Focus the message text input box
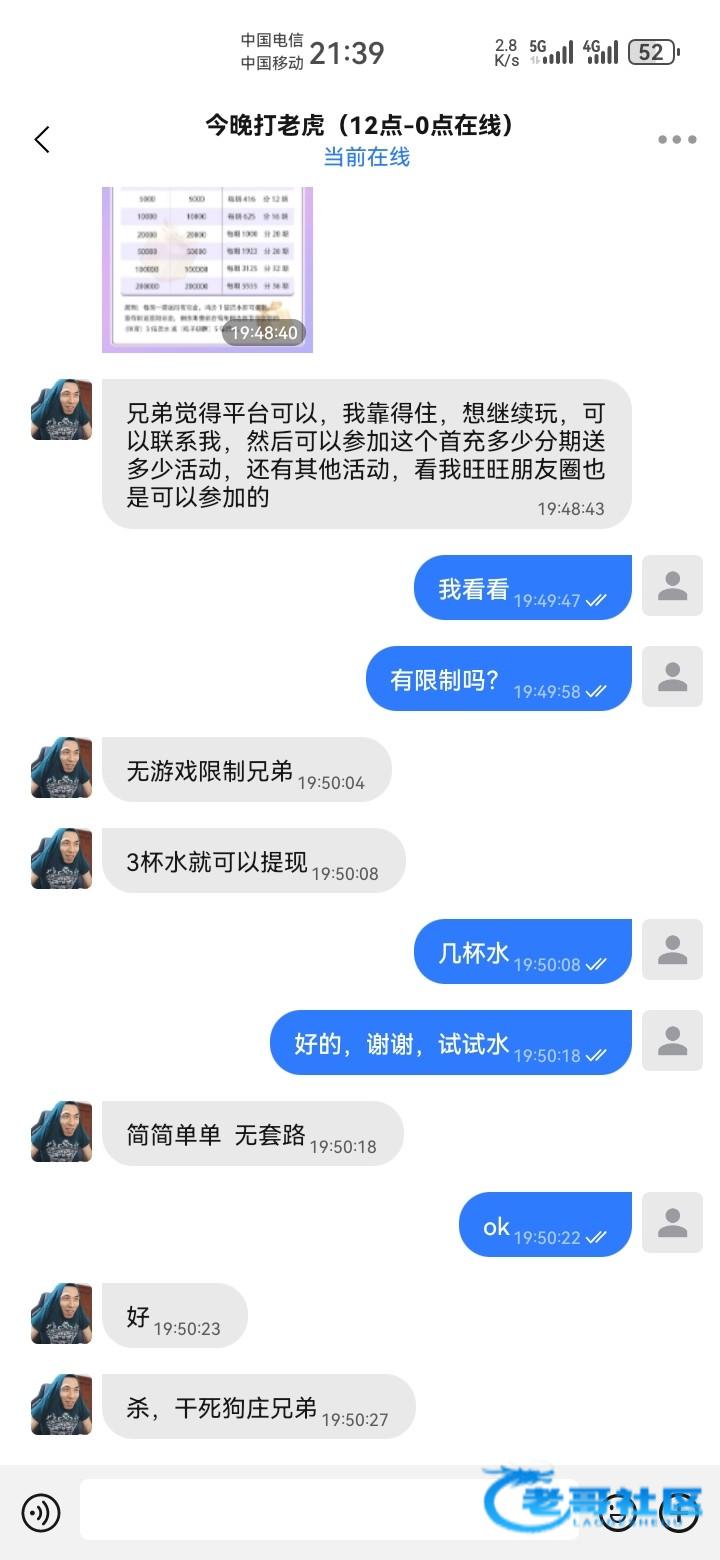Viewport: 720px width, 1560px height. tap(330, 1510)
